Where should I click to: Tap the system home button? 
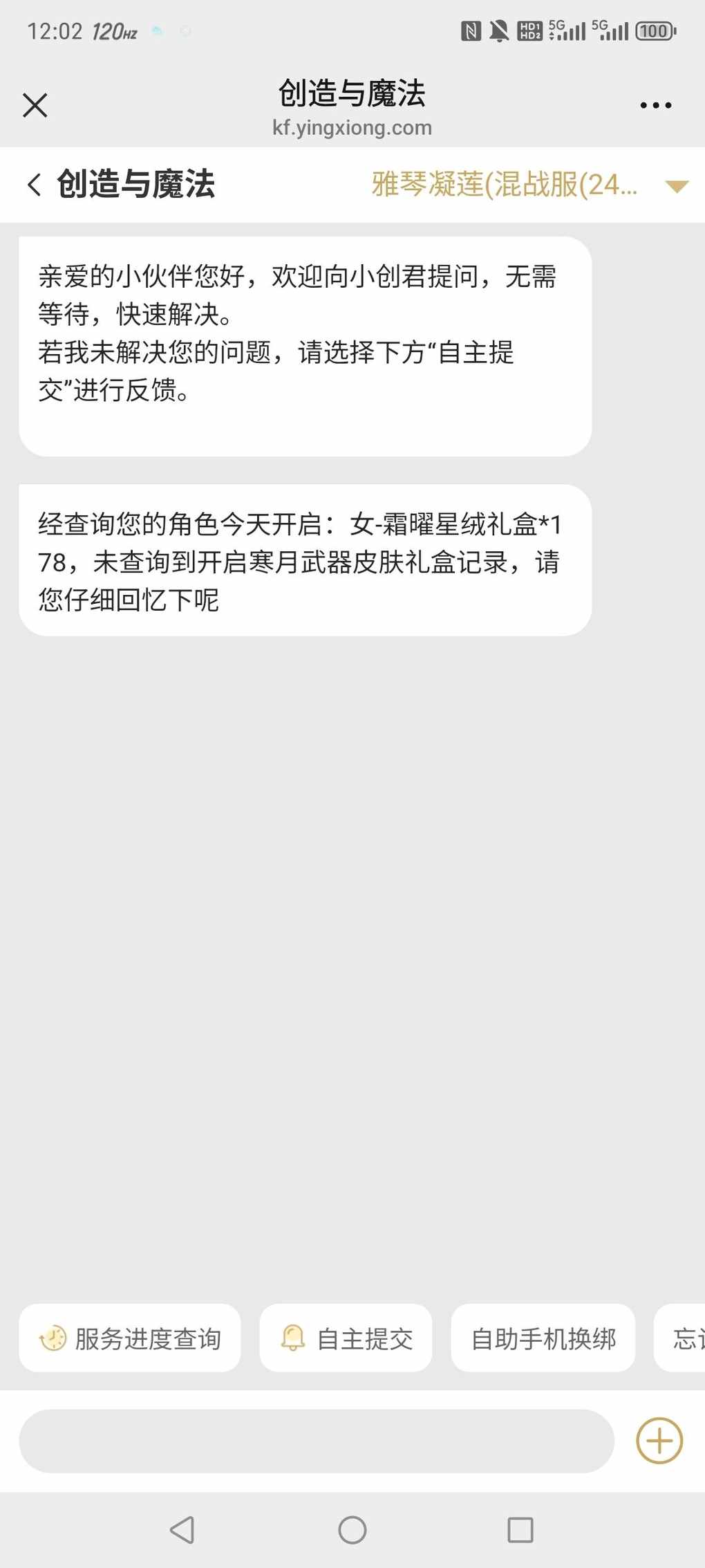[352, 1530]
